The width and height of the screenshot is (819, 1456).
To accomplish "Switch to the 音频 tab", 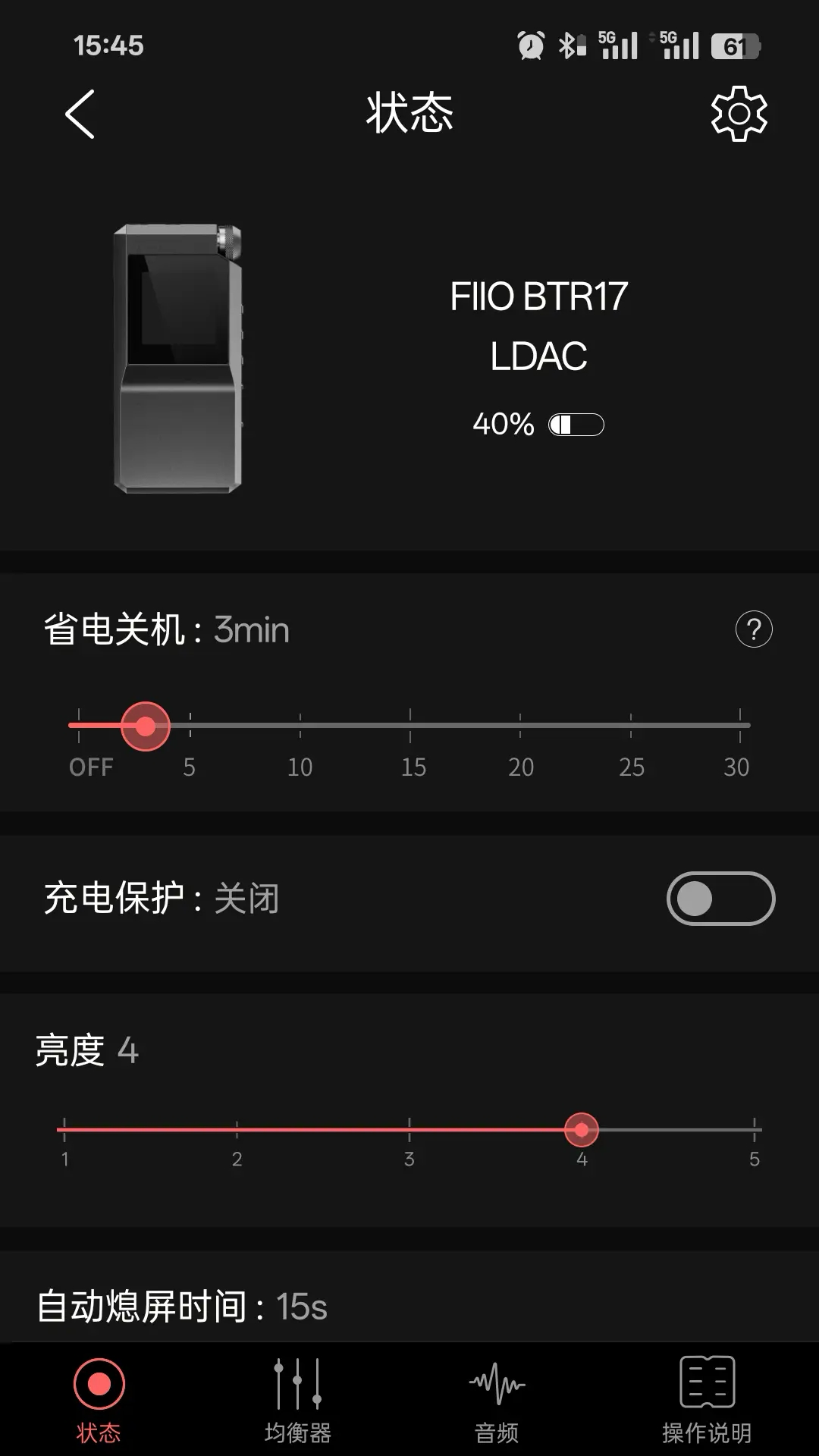I will click(497, 1403).
